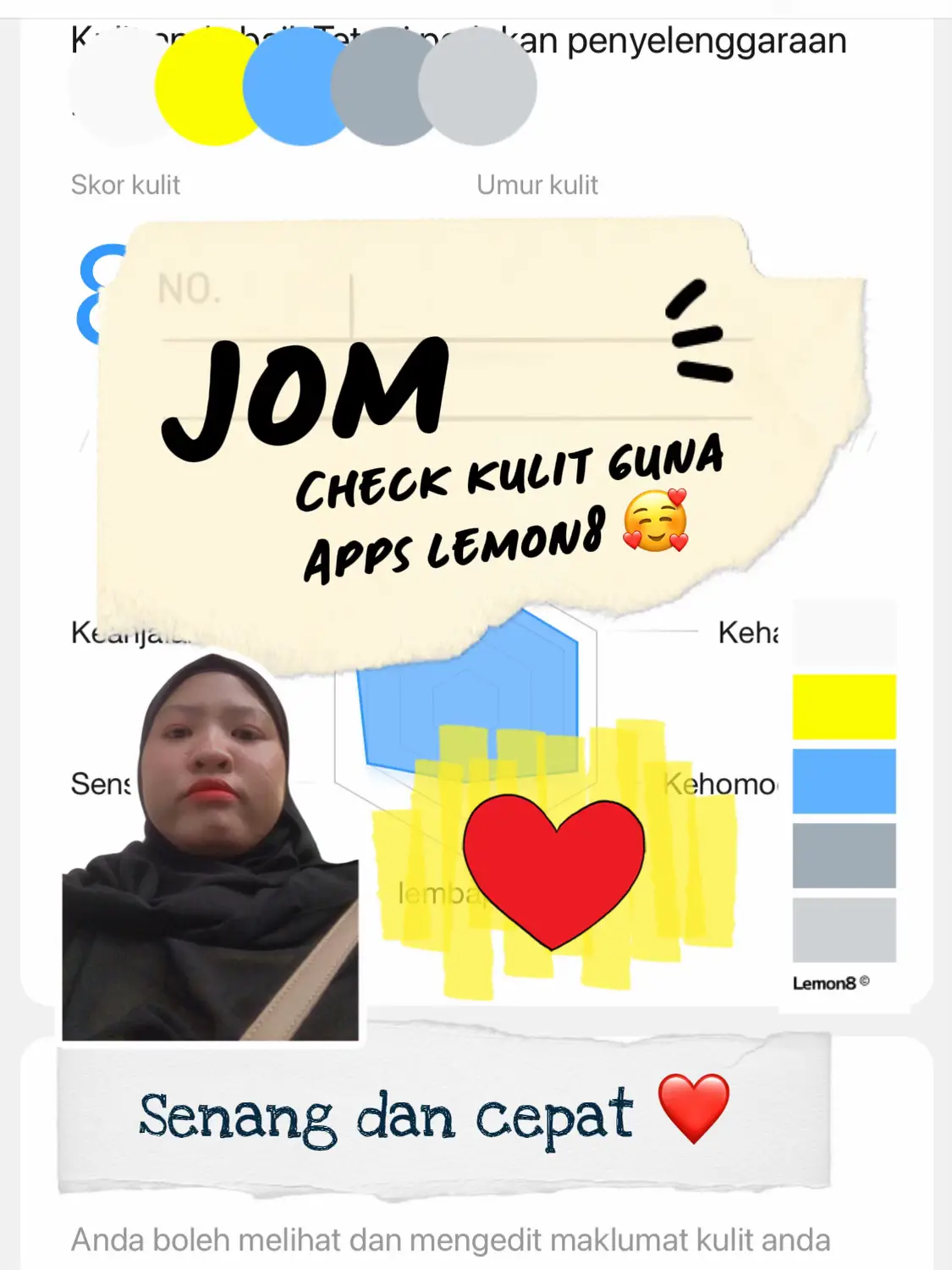The image size is (952, 1270).
Task: Pick the yellow swatch in the right color column
Action: click(x=844, y=704)
